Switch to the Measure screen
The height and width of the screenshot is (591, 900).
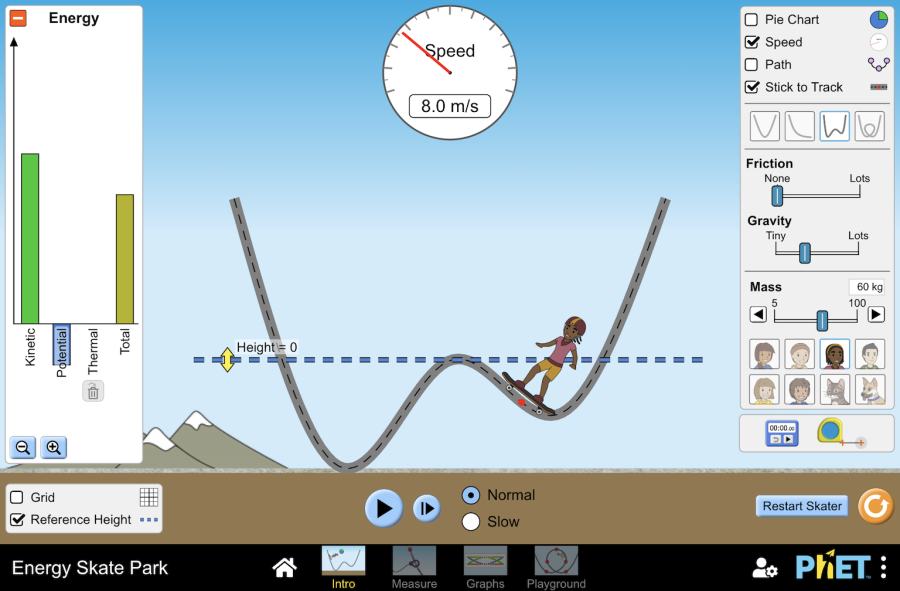click(414, 565)
